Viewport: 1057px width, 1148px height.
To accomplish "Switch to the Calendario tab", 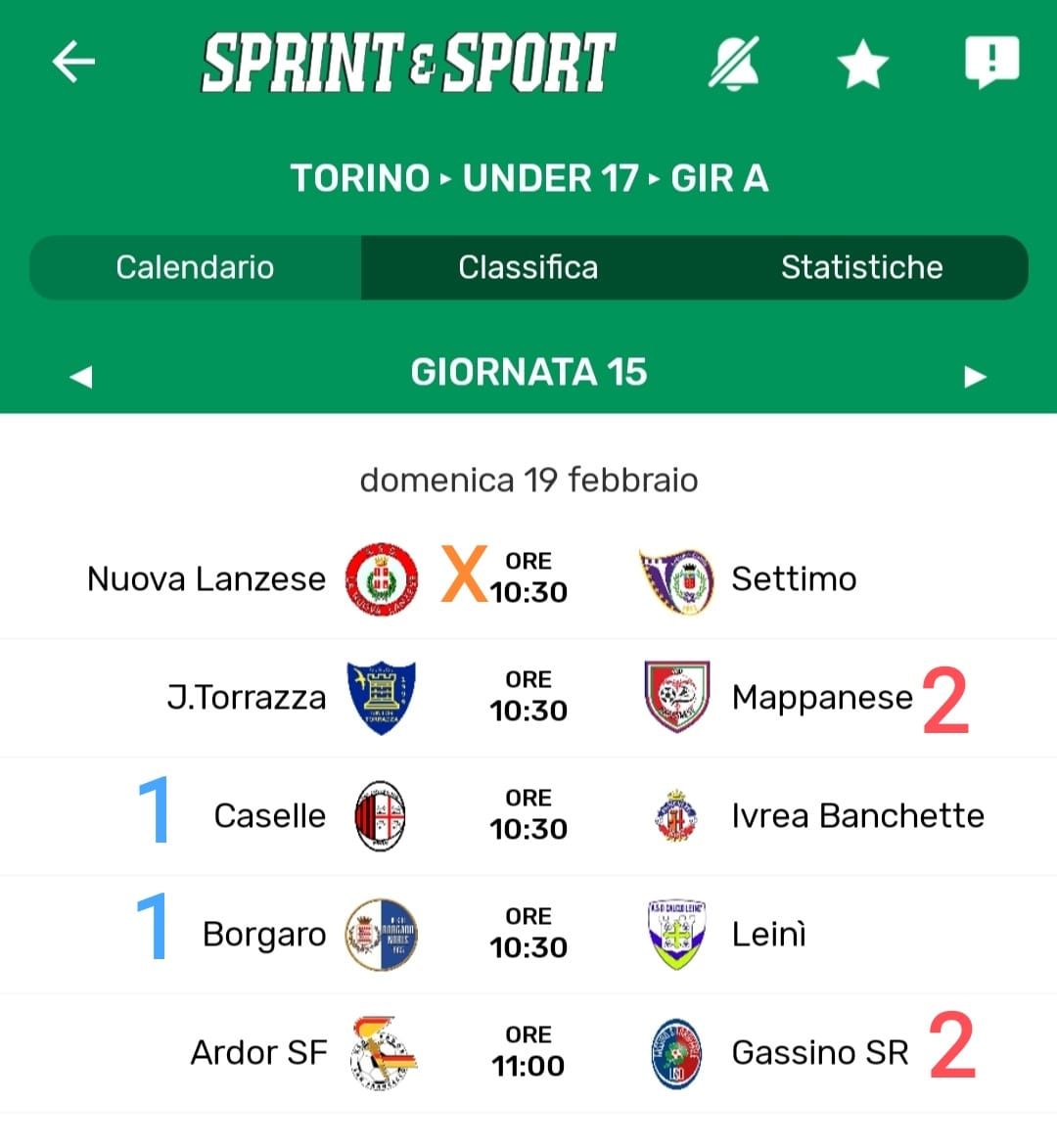I will tap(195, 267).
